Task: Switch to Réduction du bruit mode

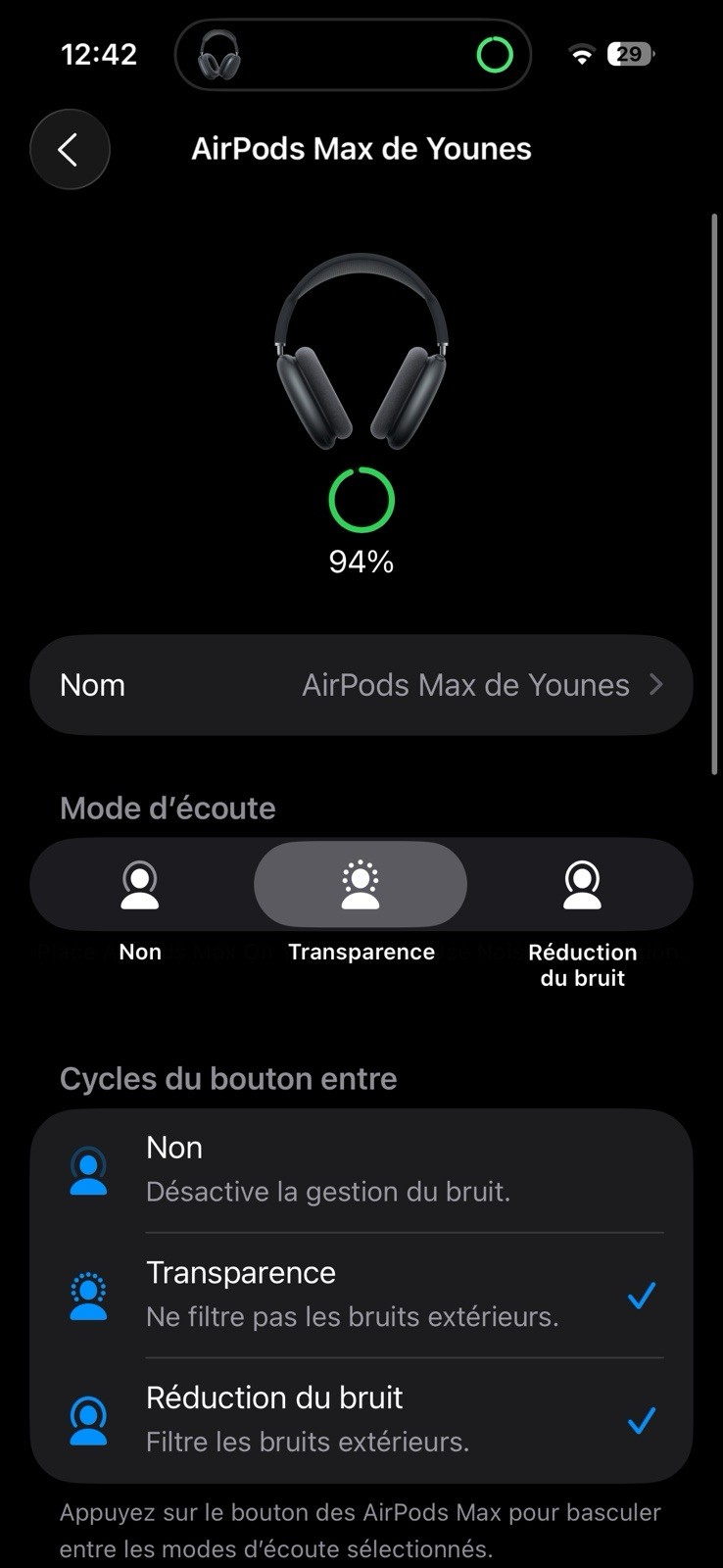Action: [x=582, y=885]
